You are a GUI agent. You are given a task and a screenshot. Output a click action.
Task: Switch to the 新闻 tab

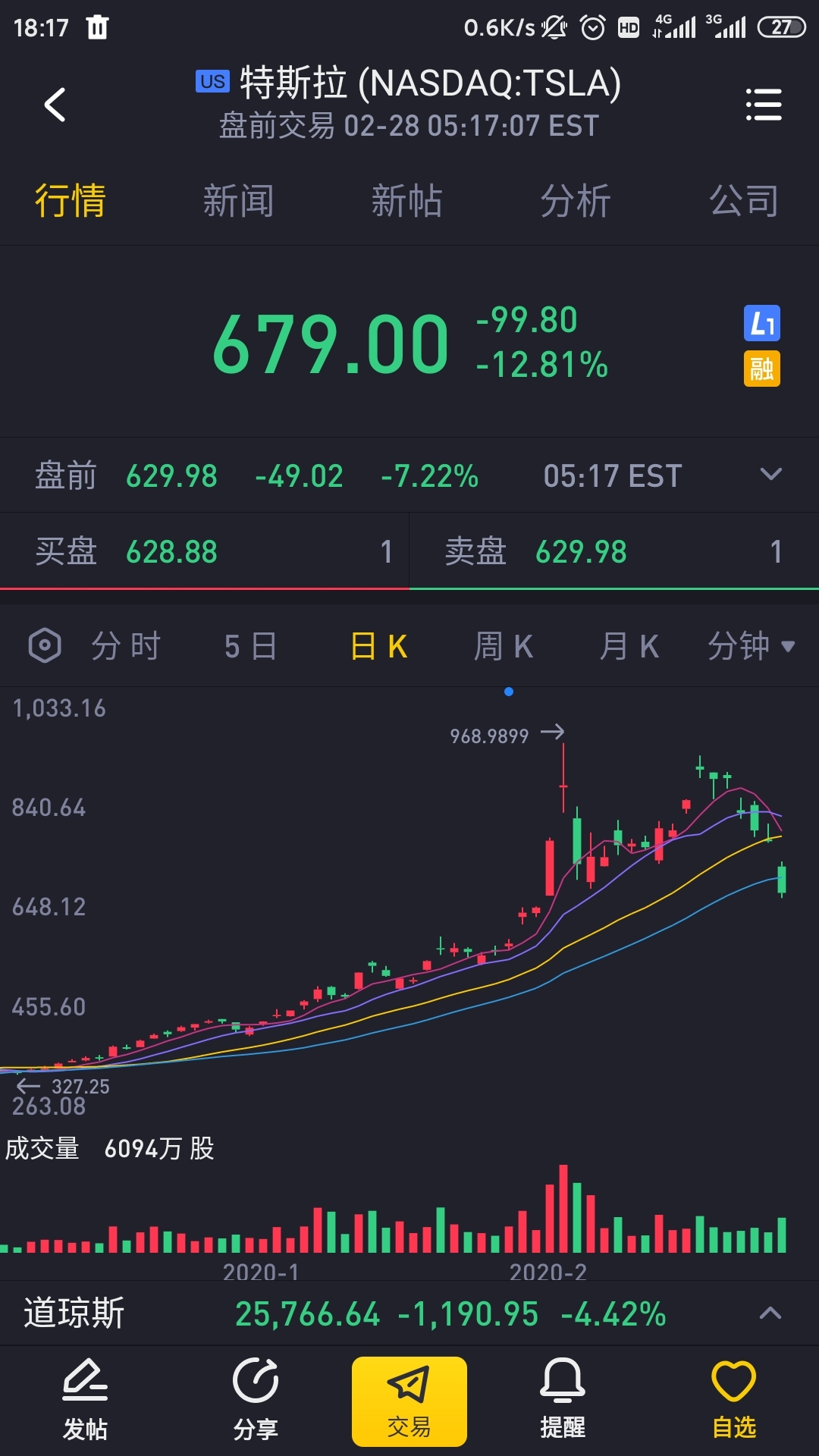[238, 201]
